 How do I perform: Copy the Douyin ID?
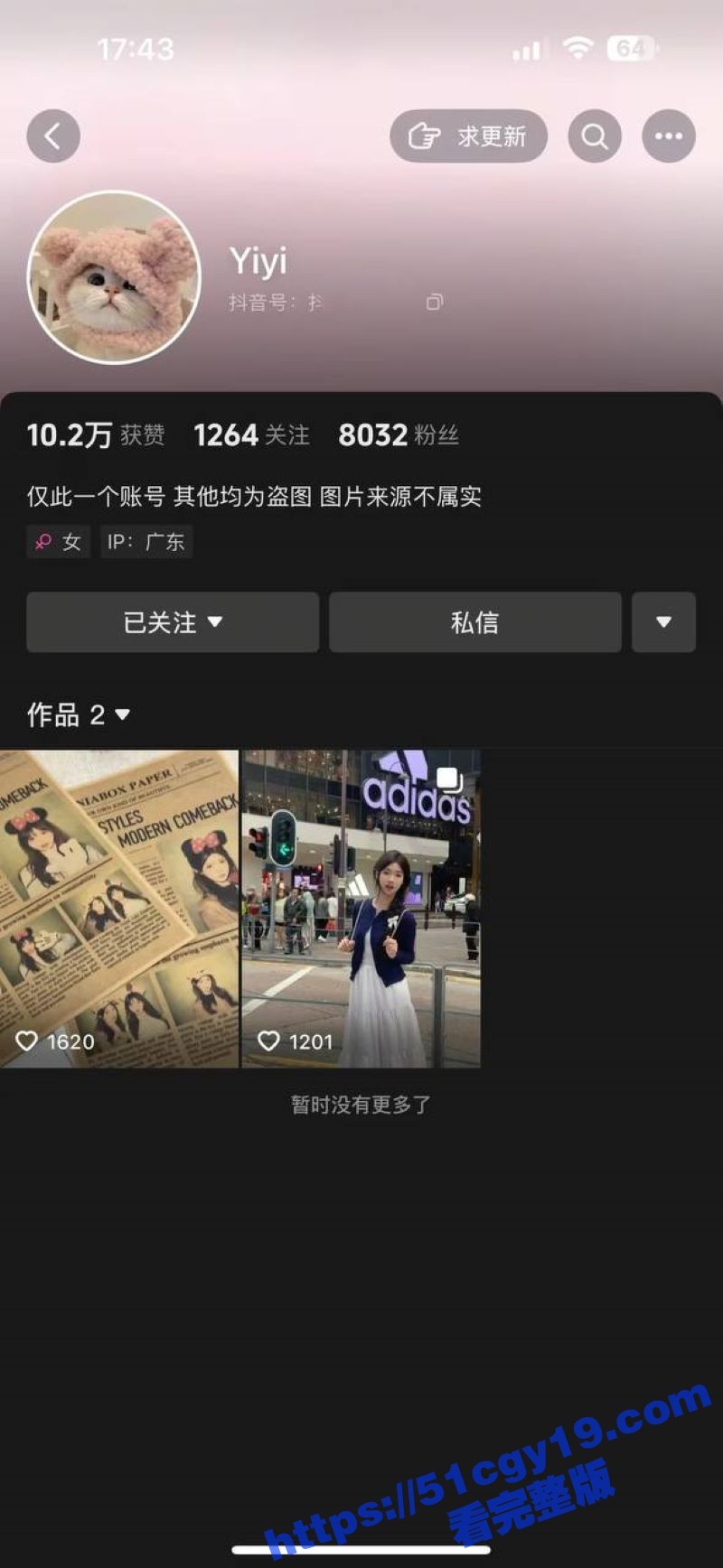(x=435, y=302)
